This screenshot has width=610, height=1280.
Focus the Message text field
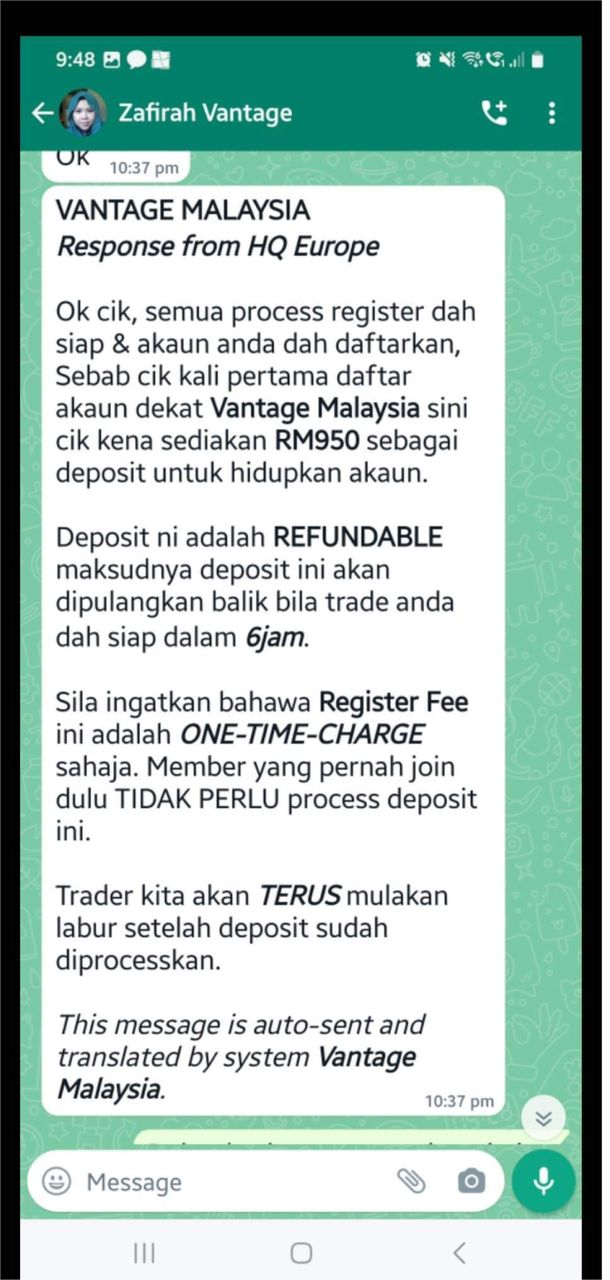click(230, 1182)
